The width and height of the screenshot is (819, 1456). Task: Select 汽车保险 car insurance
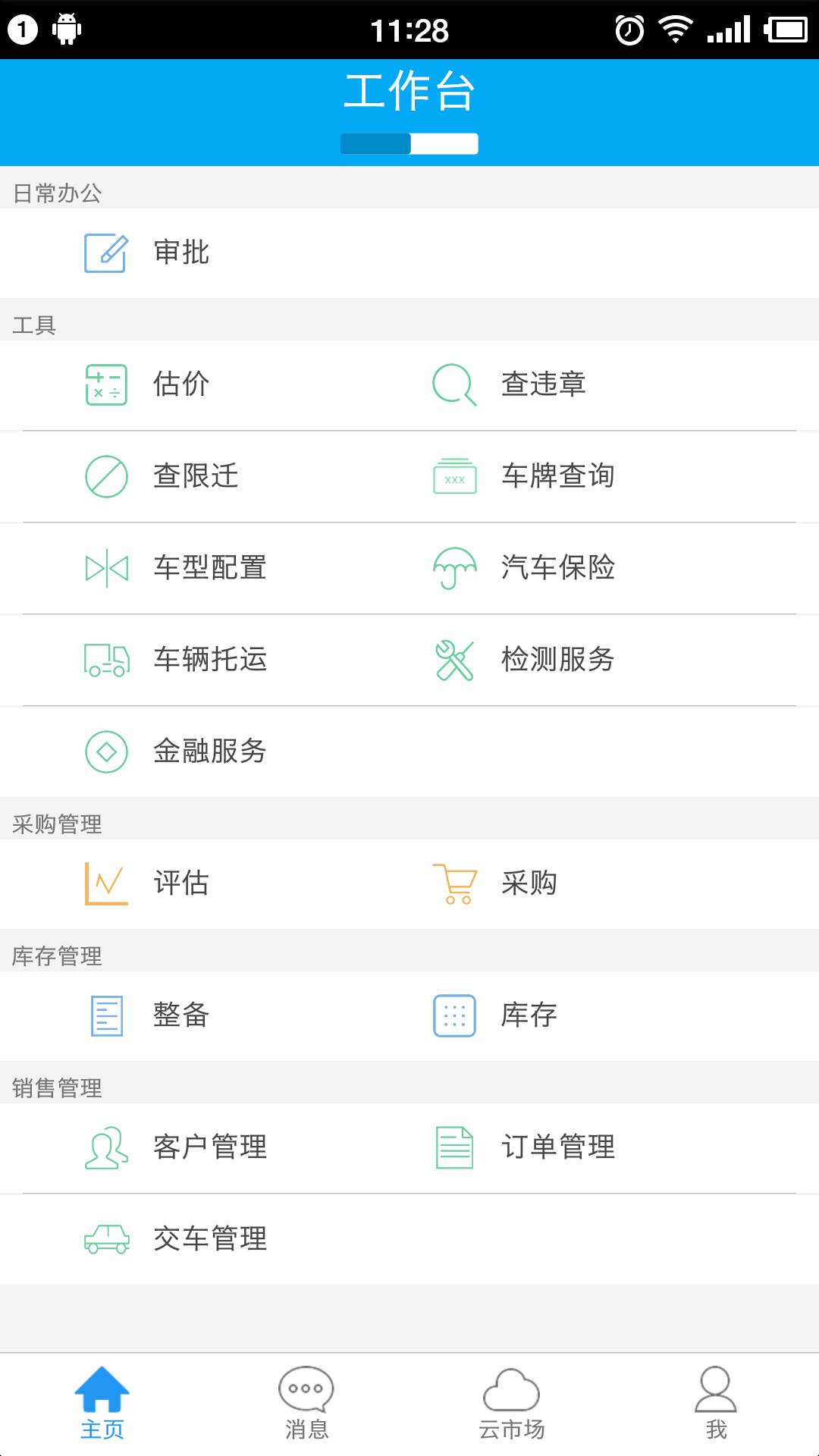point(614,569)
